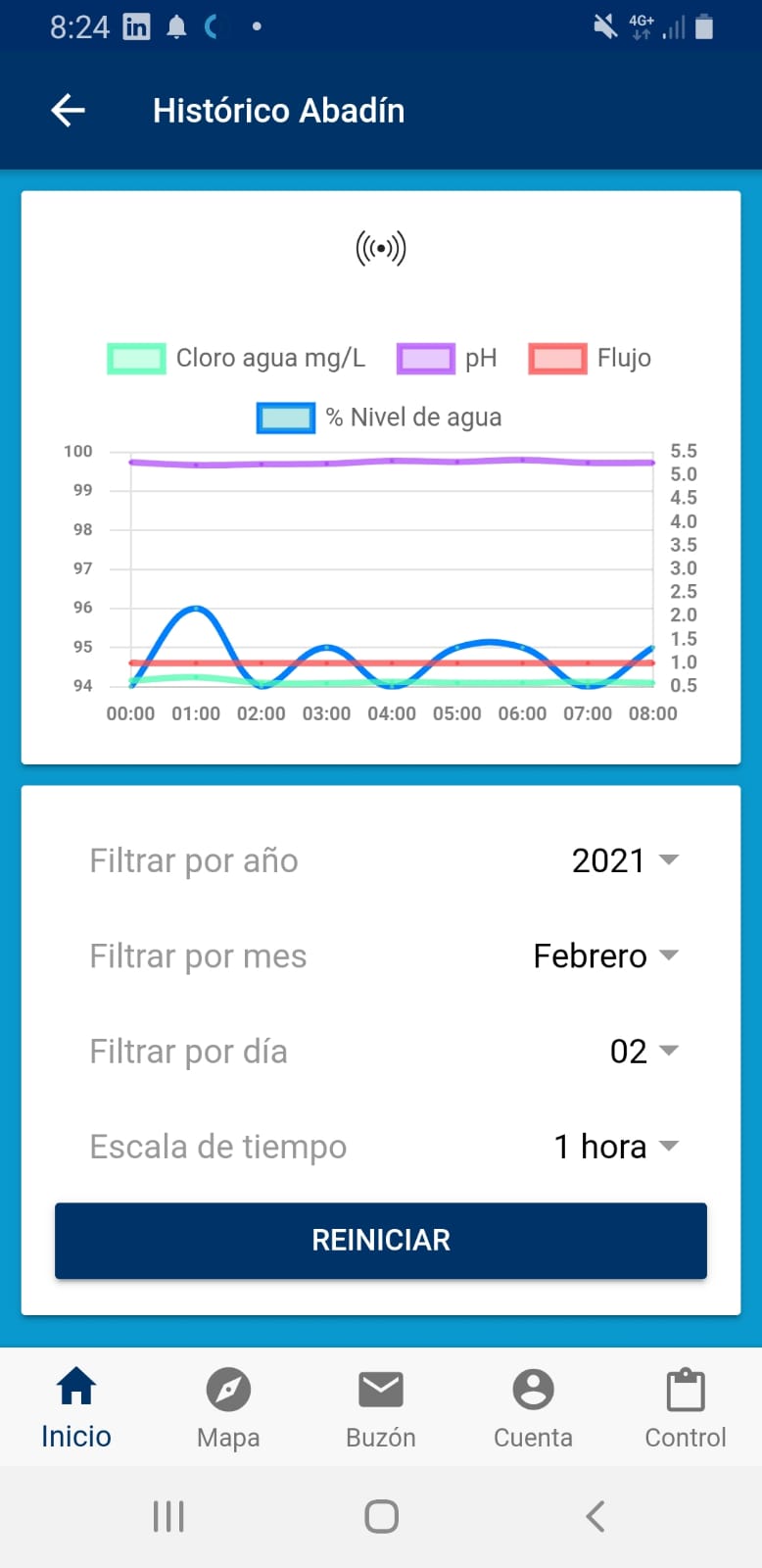
Task: Tap the Inicio home icon
Action: coord(75,1387)
